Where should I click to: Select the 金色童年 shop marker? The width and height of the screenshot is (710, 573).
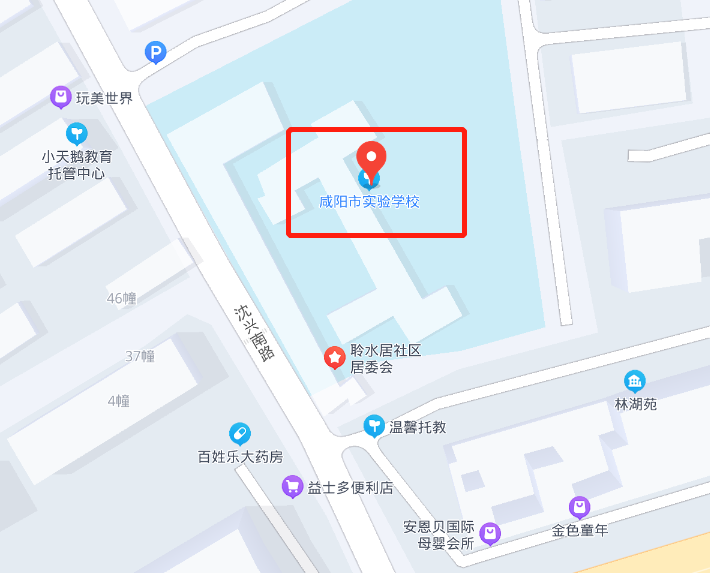point(579,507)
